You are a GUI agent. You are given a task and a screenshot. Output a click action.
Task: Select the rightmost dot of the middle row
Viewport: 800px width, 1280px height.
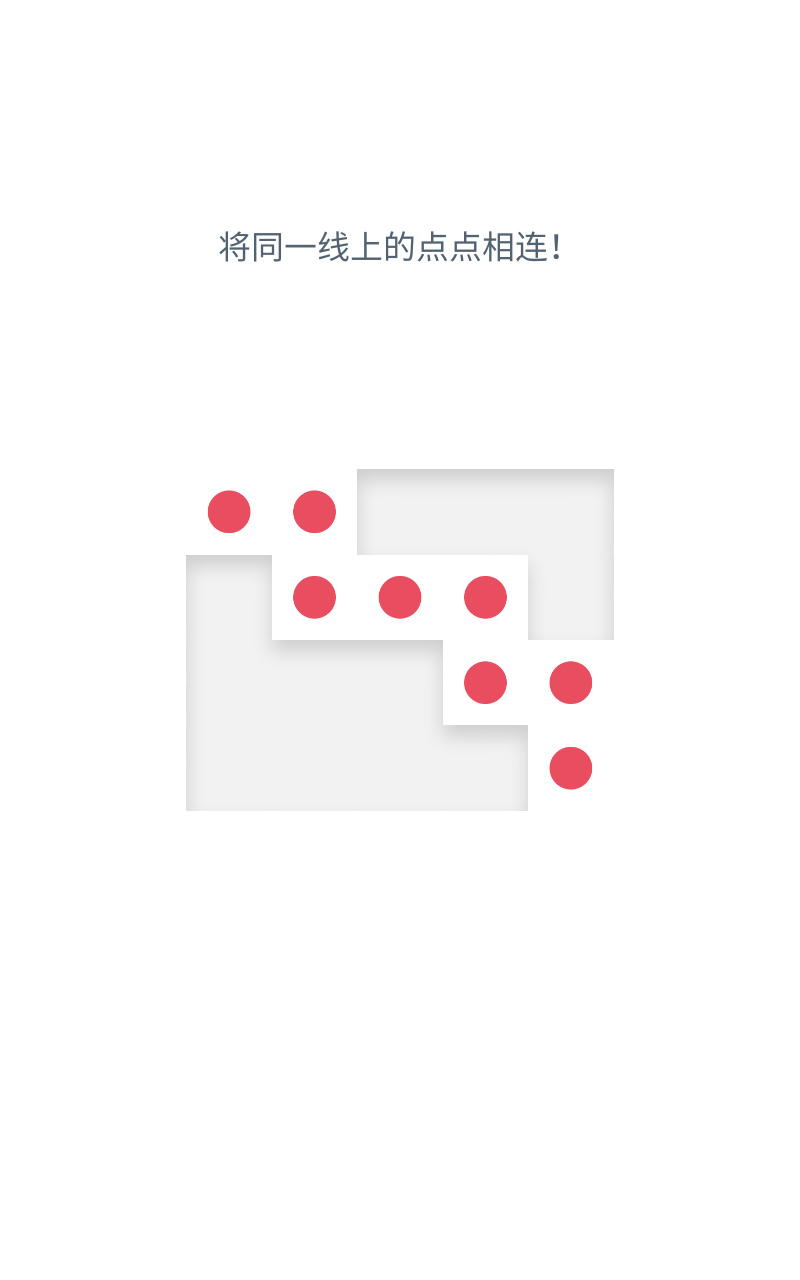click(485, 597)
